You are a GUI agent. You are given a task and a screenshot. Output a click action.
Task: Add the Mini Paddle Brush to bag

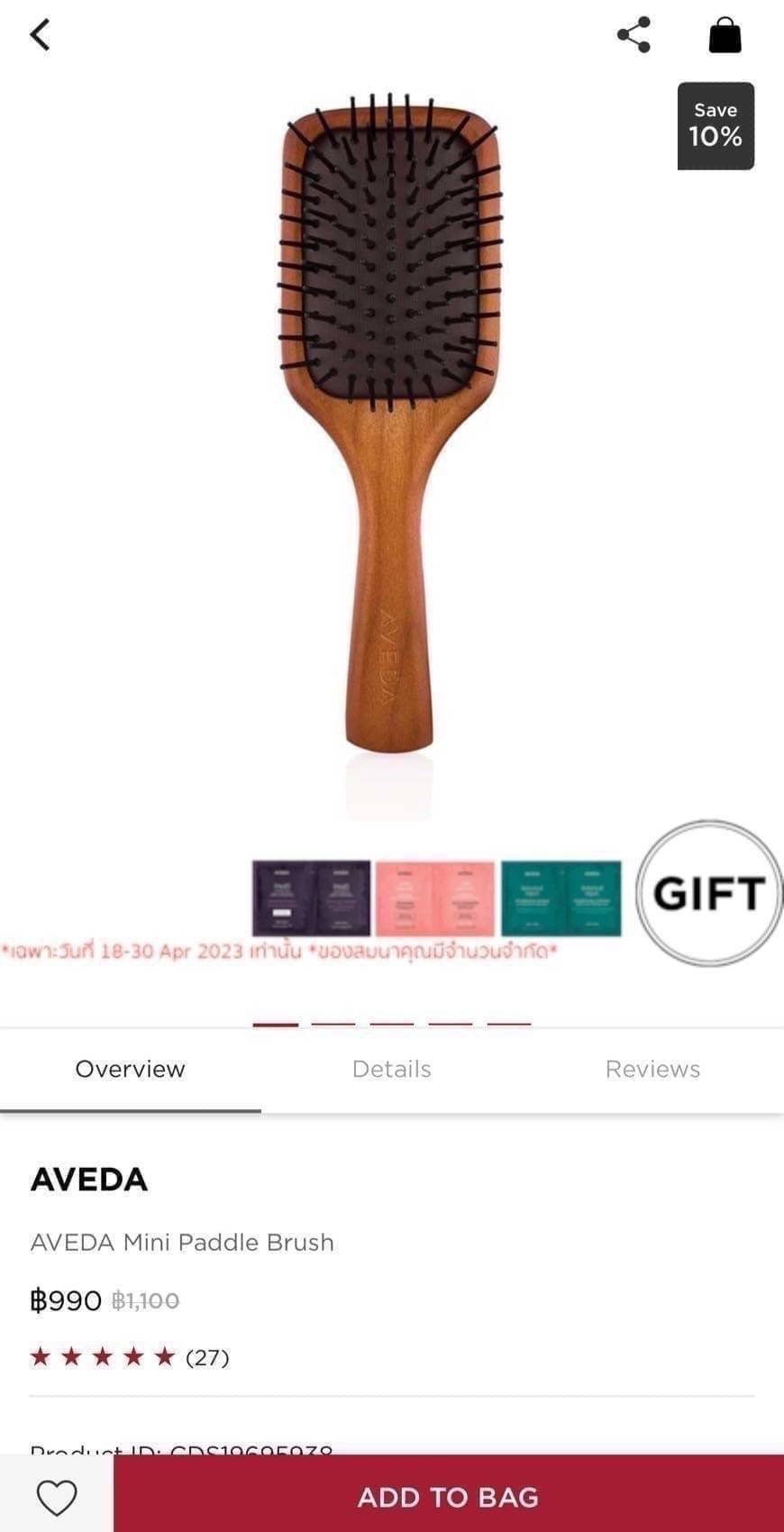click(x=448, y=1497)
